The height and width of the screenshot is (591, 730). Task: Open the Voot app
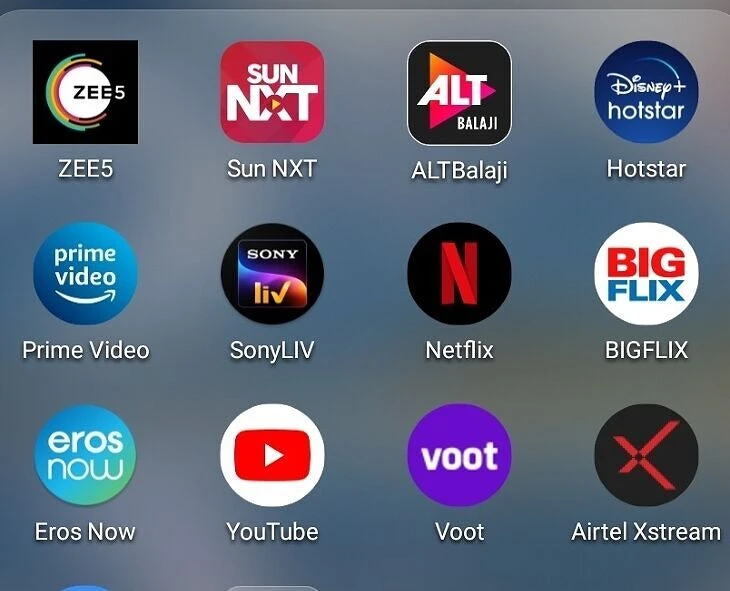pyautogui.click(x=459, y=455)
